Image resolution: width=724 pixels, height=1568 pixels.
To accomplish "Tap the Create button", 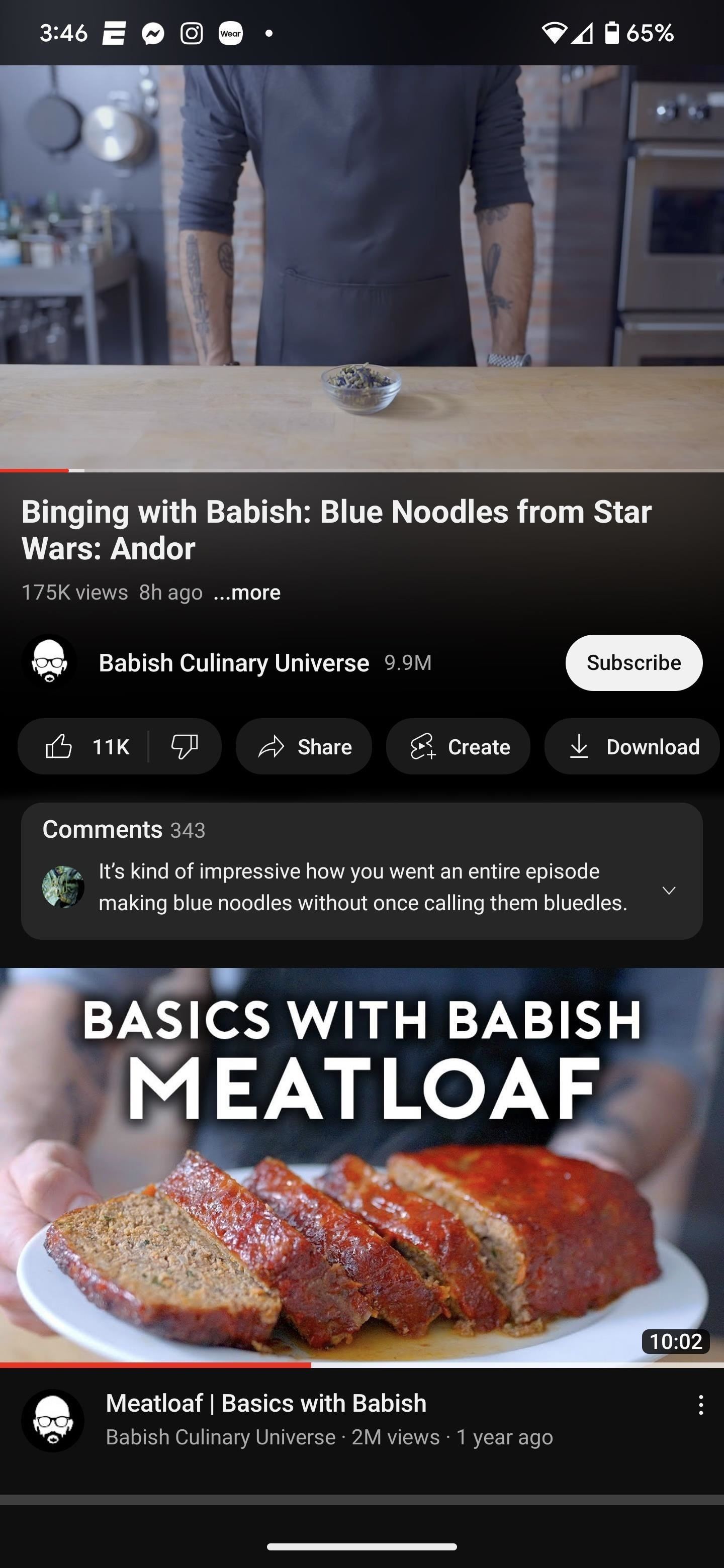I will [458, 746].
